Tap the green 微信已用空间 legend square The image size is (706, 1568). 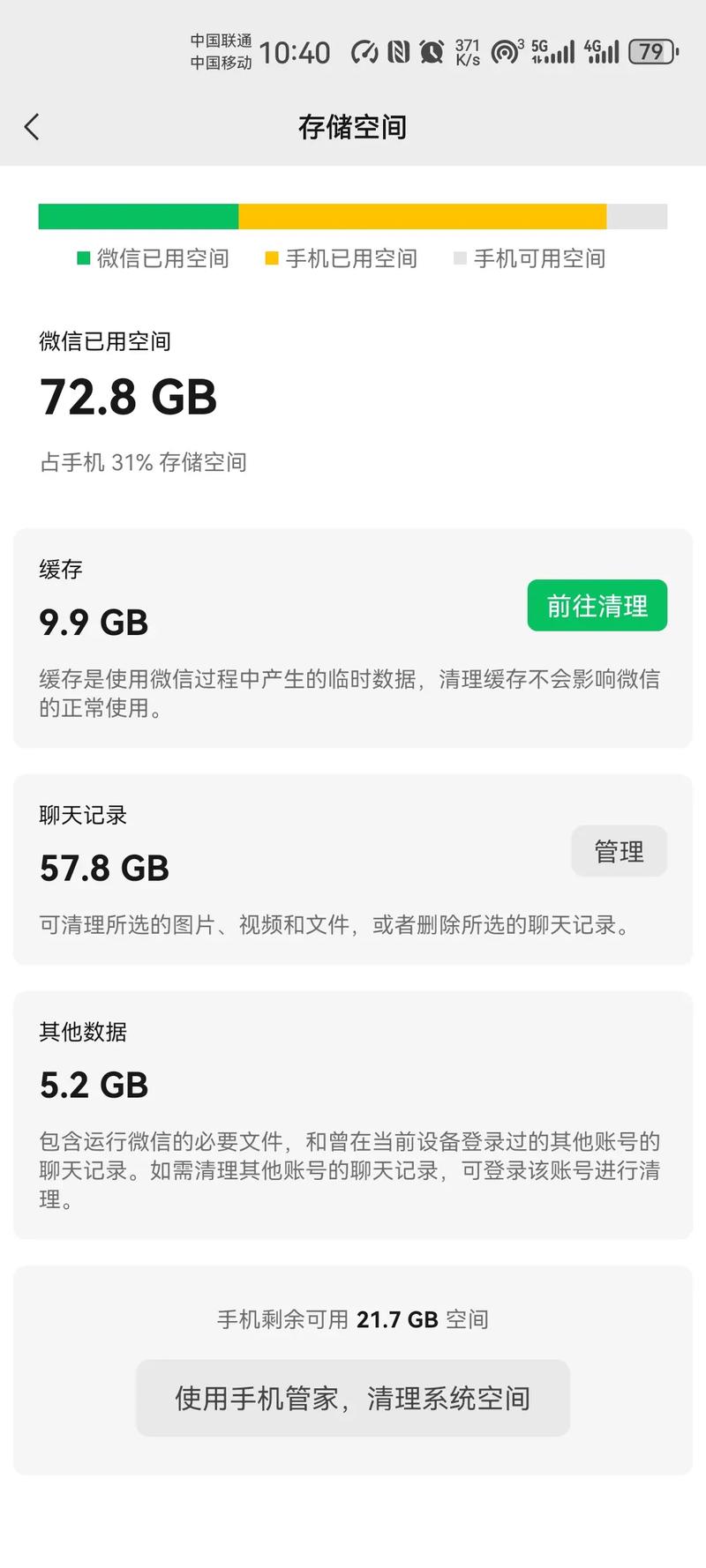point(83,258)
